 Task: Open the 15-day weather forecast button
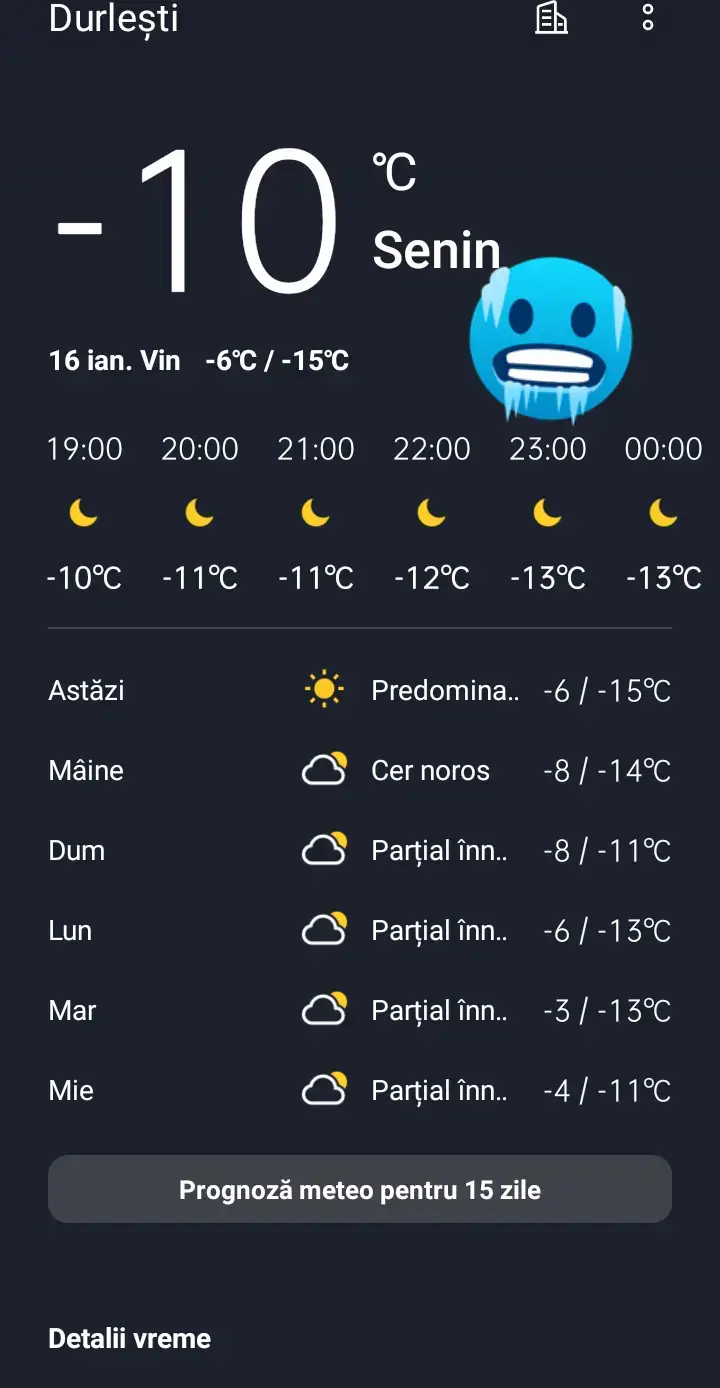tap(360, 1189)
